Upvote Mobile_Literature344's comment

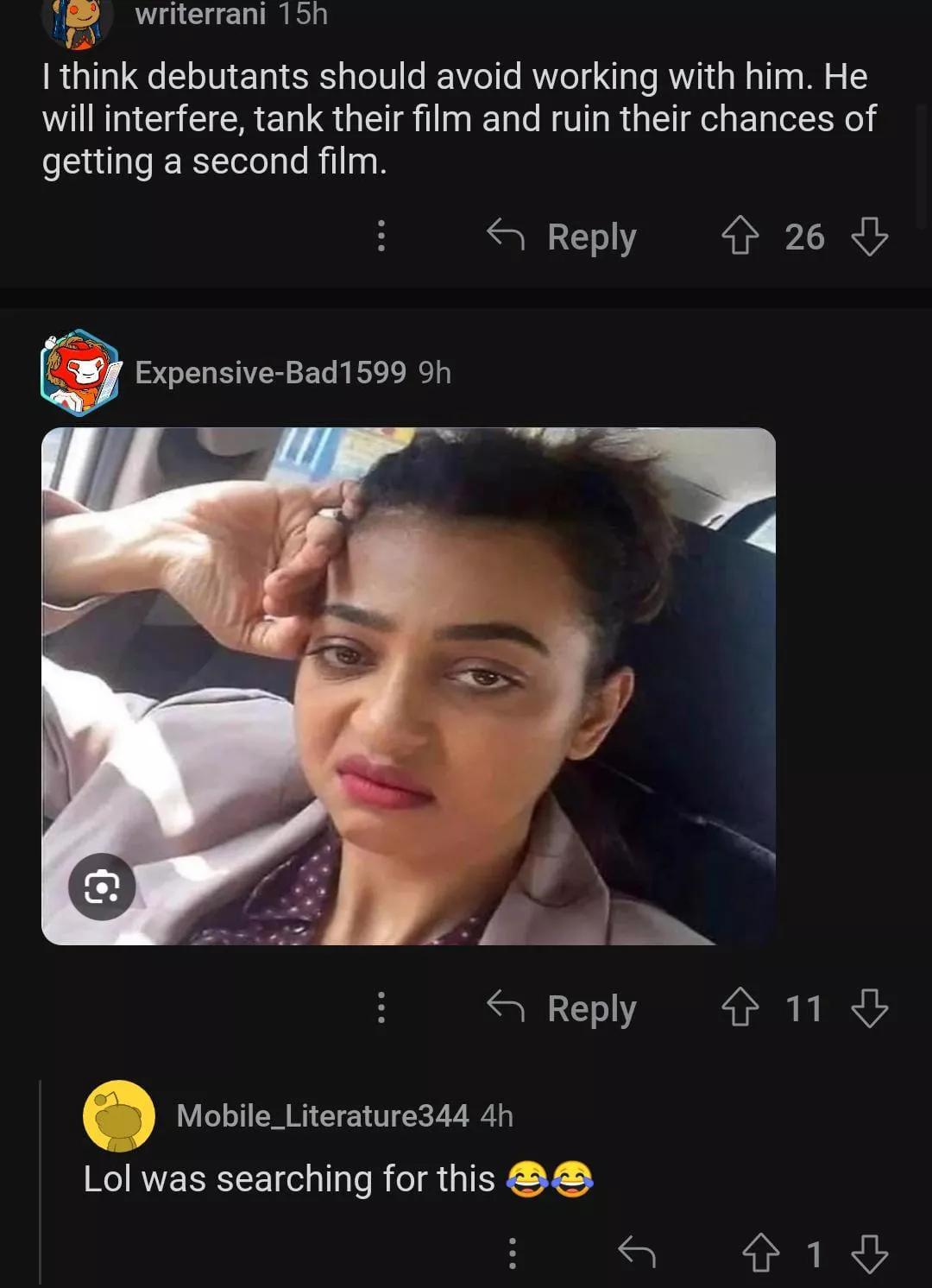click(x=760, y=1253)
